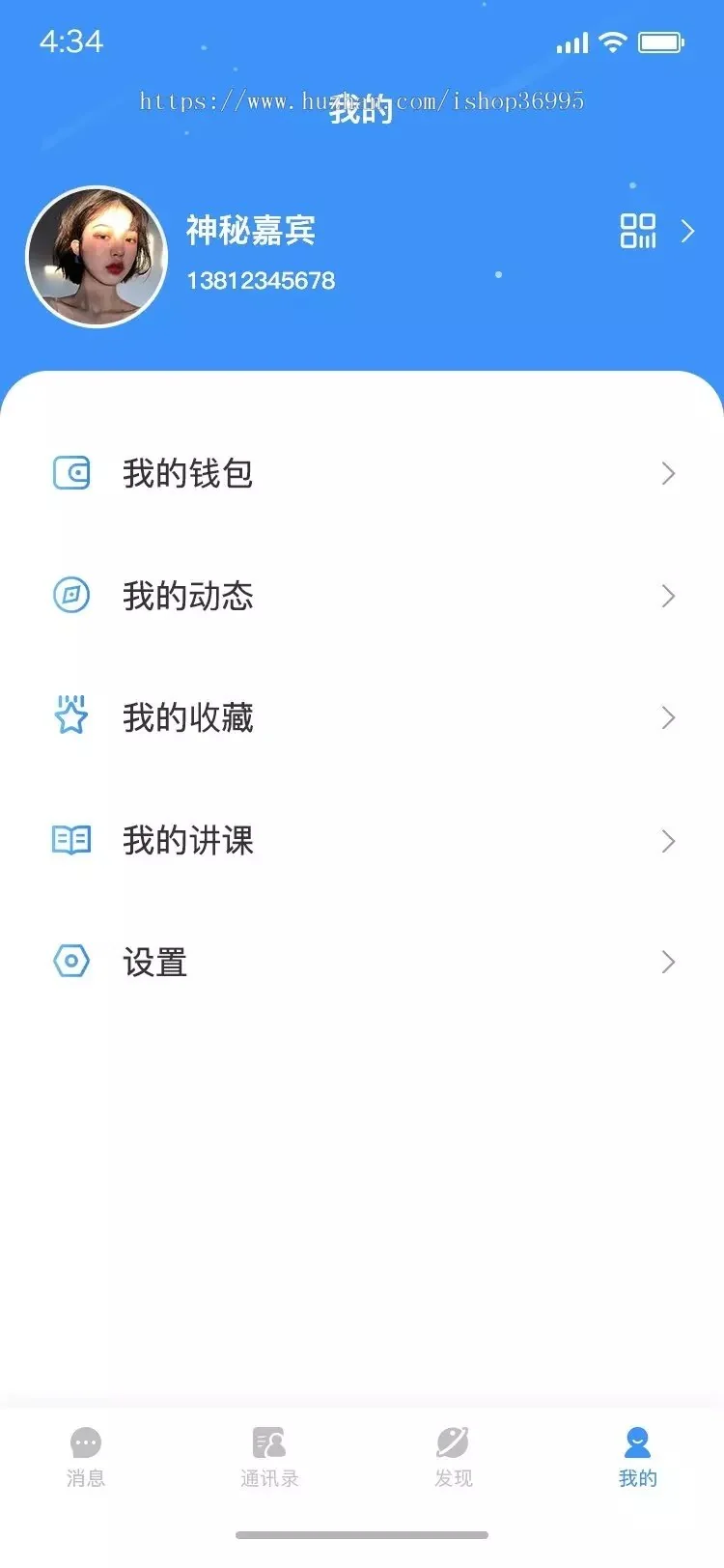
Task: Open the 我的钱包 wallet icon
Action: [70, 473]
